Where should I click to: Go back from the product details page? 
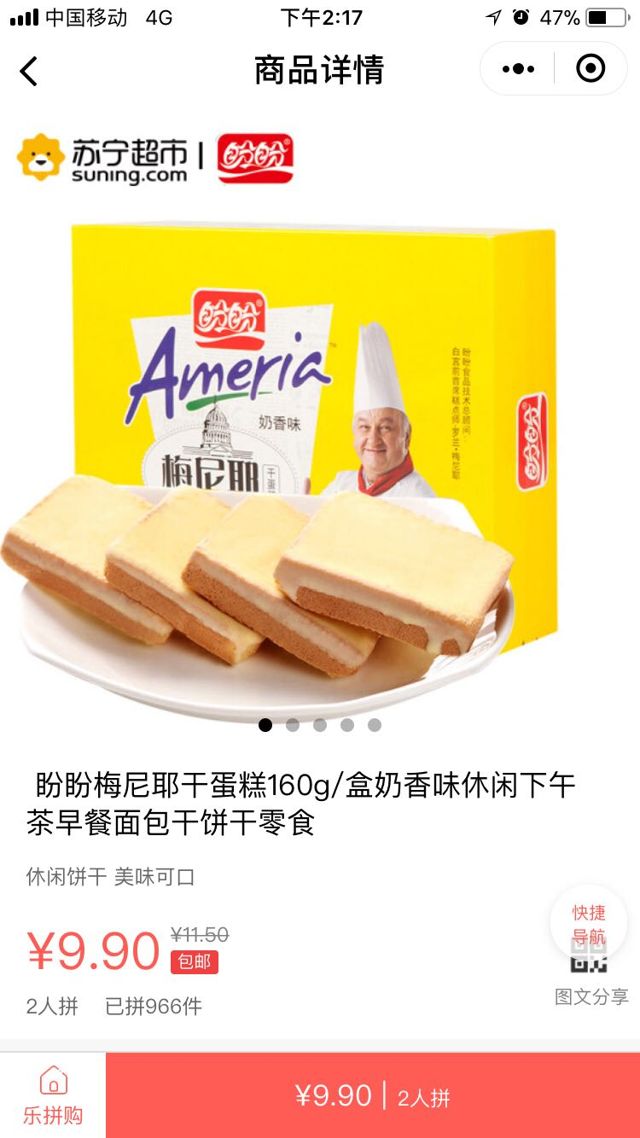tap(29, 70)
